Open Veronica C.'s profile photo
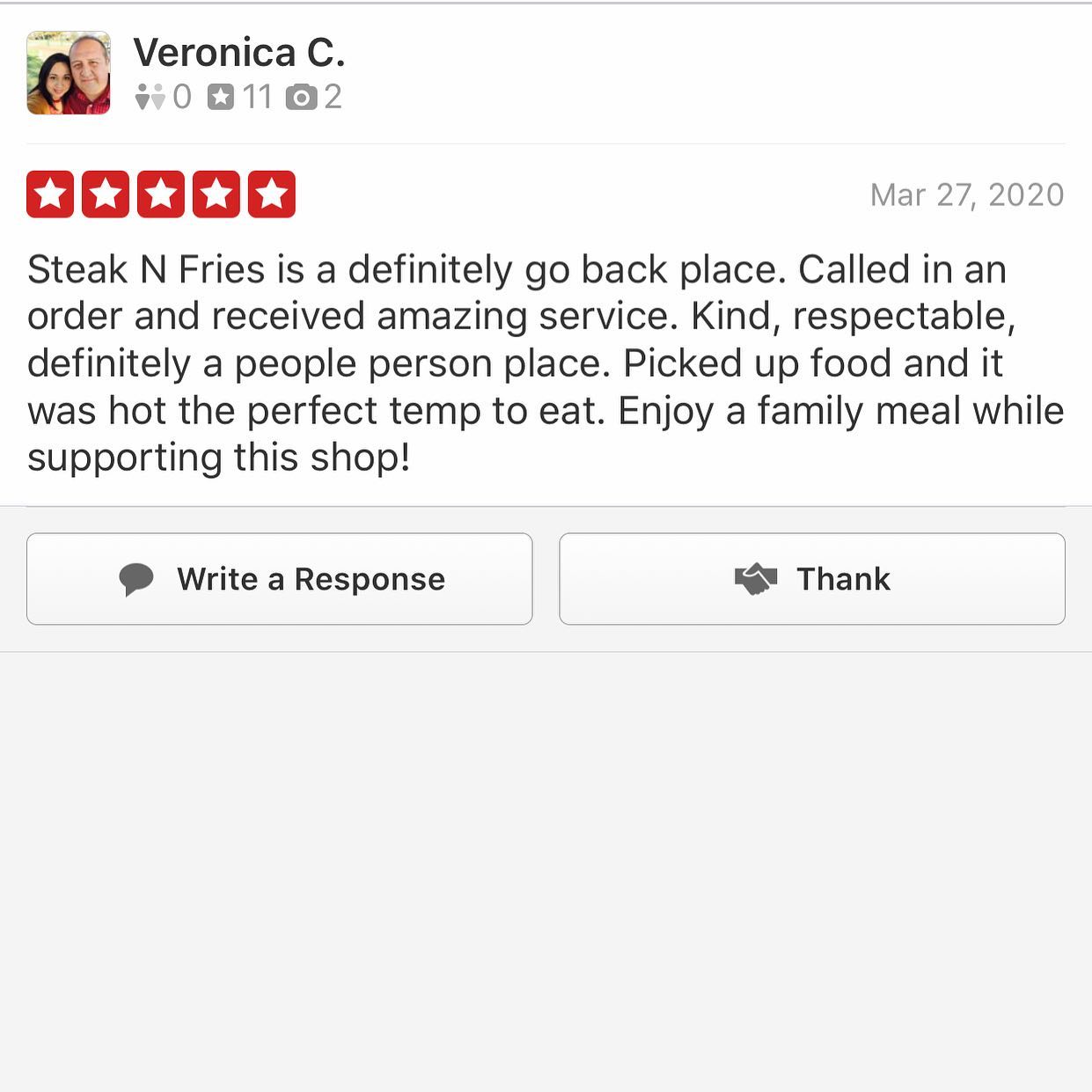 pyautogui.click(x=69, y=73)
